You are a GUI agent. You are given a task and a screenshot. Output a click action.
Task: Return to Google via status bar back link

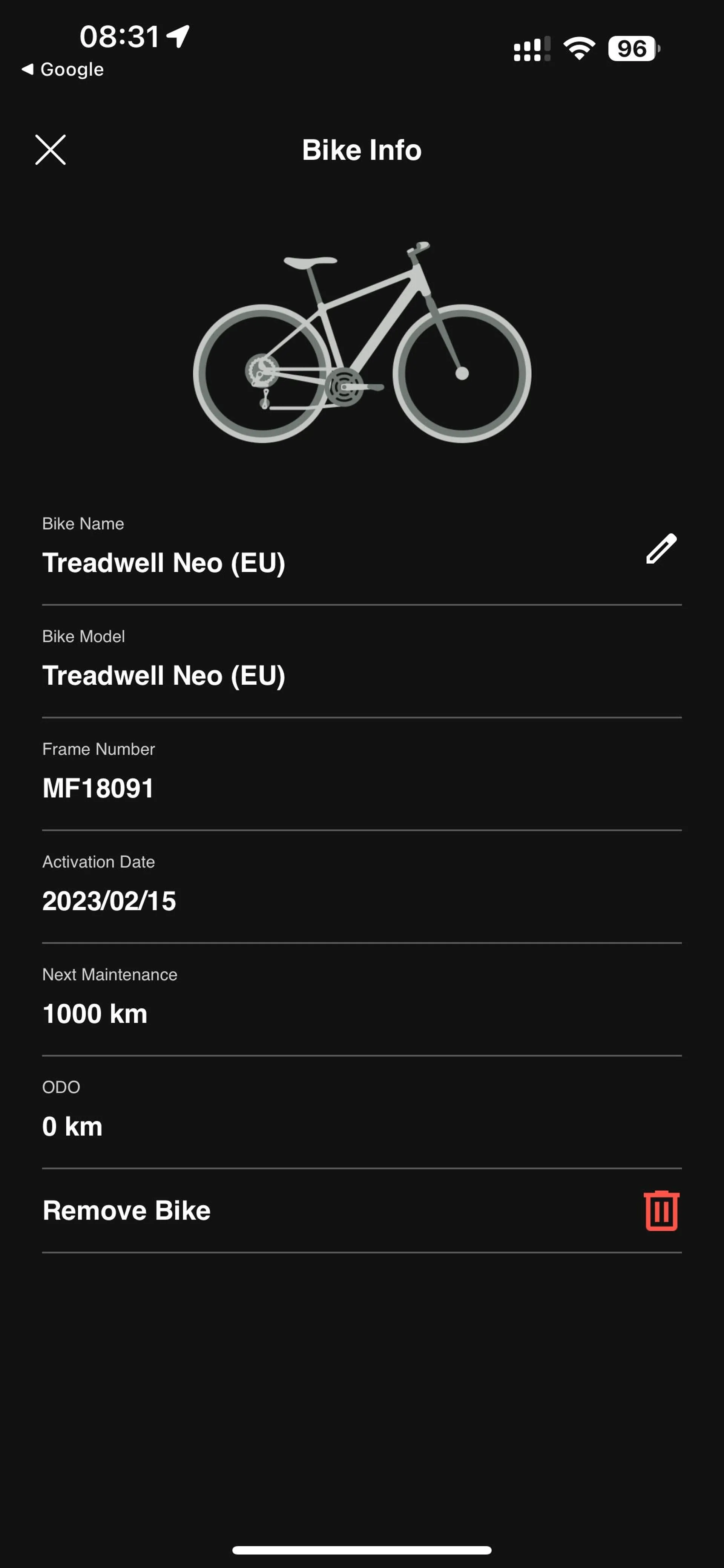click(x=63, y=69)
